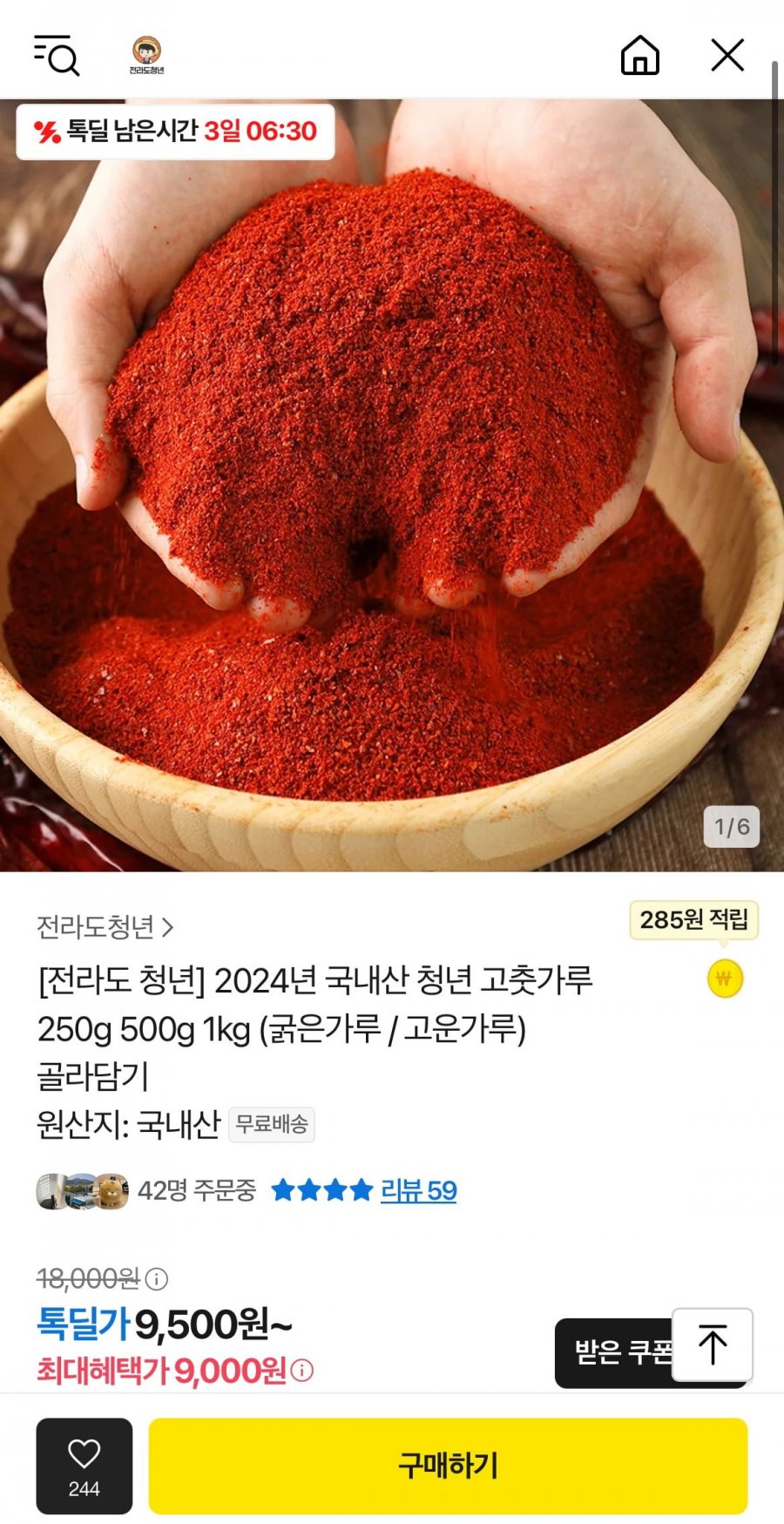Viewport: 784px width, 1524px height.
Task: Tap the info icon beside 최대혜택가 9,000원
Action: pyautogui.click(x=302, y=1371)
